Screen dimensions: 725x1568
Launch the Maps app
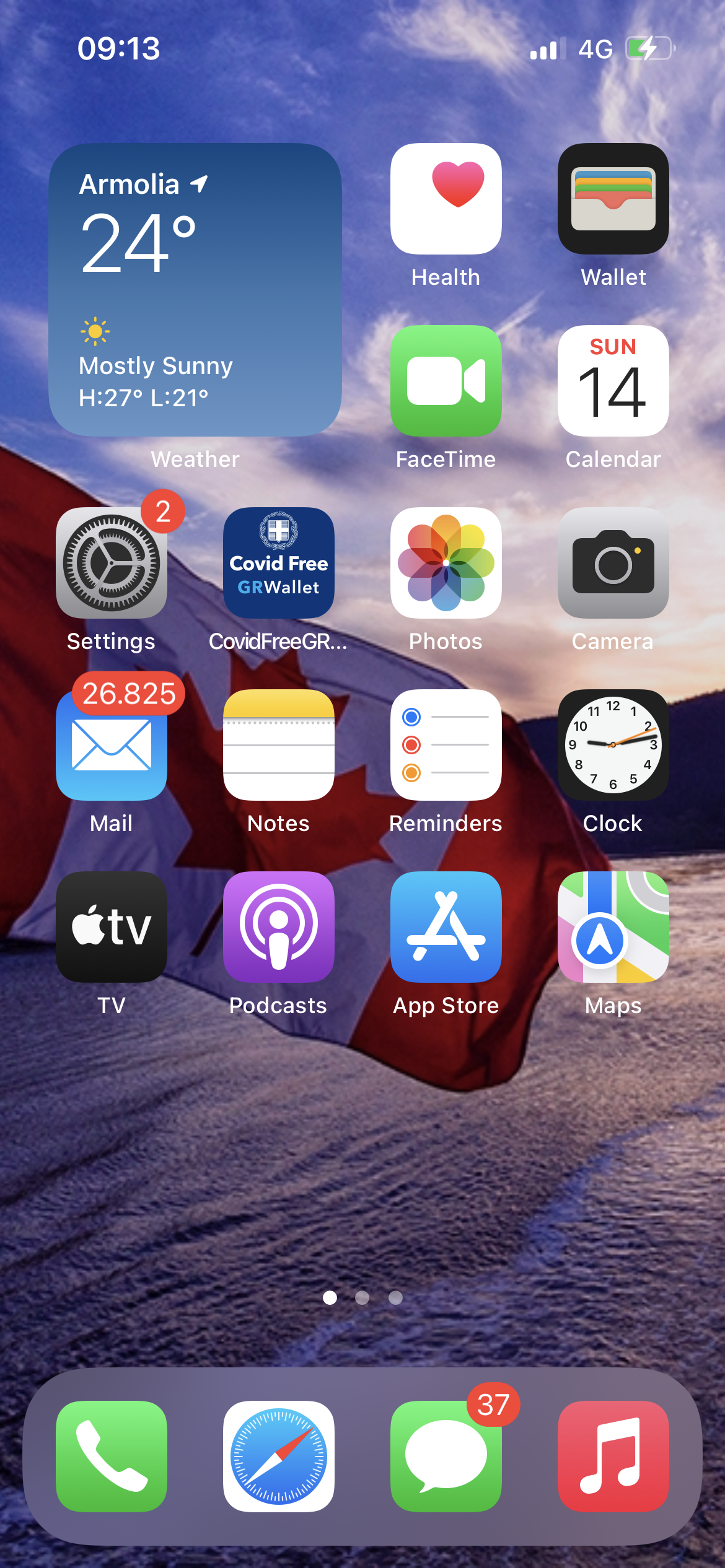click(613, 927)
